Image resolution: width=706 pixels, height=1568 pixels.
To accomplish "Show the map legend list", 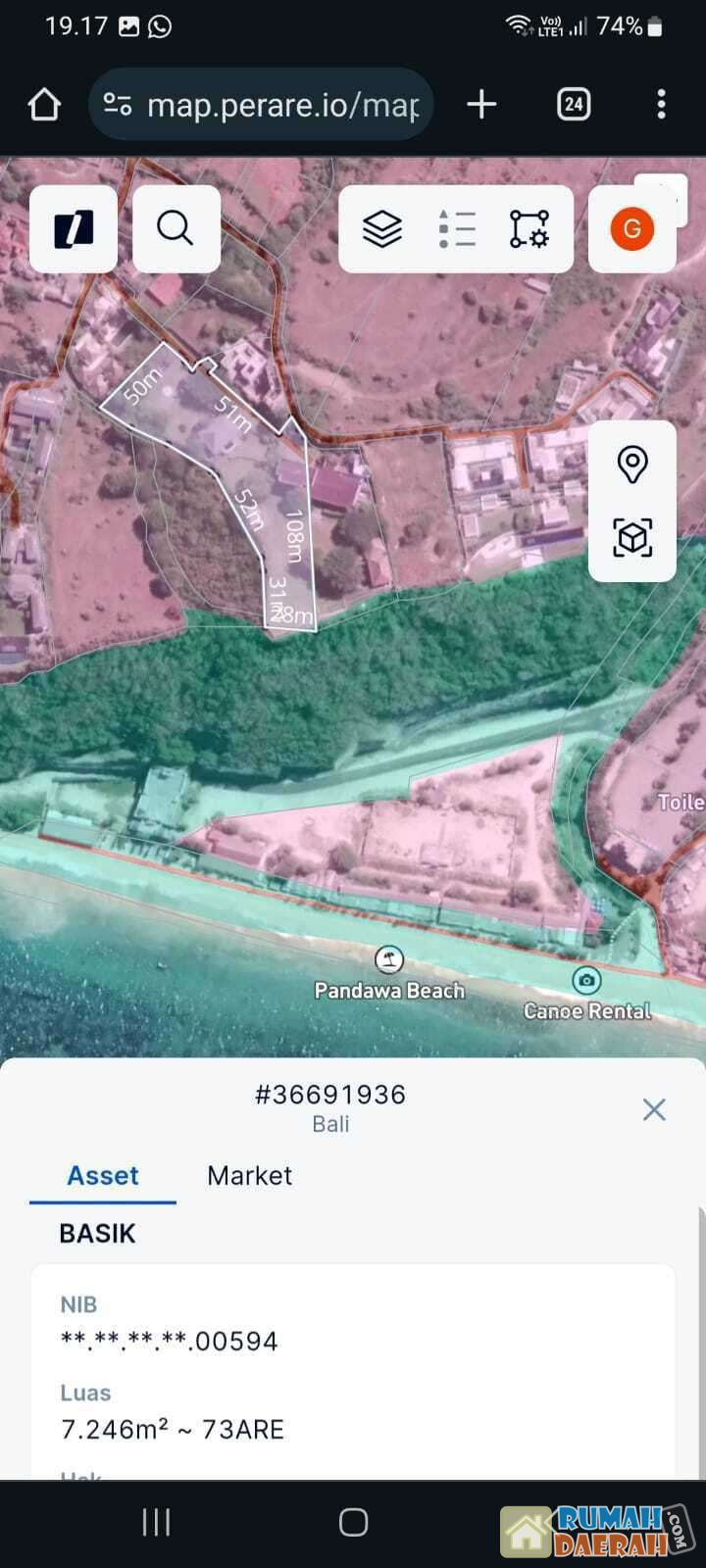I will 457,229.
